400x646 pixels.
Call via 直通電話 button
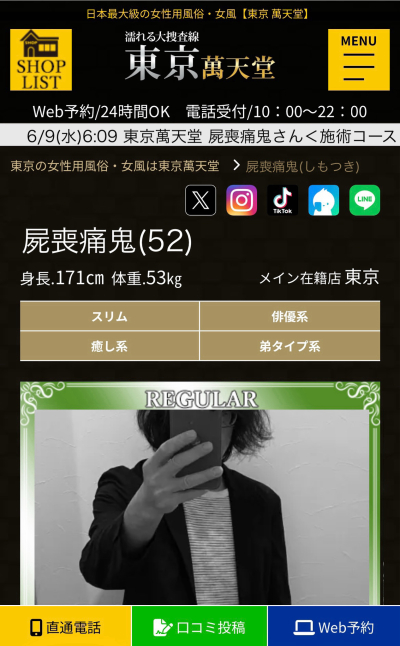tap(65, 626)
